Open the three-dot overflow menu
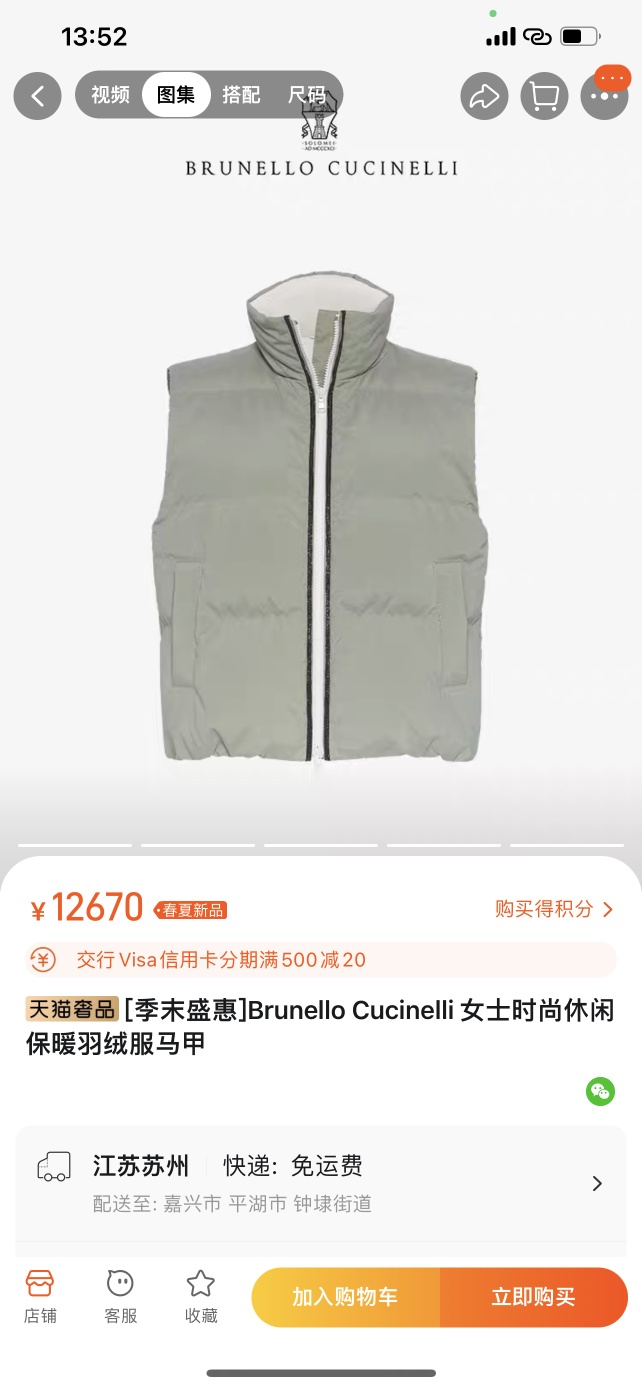 coord(604,96)
